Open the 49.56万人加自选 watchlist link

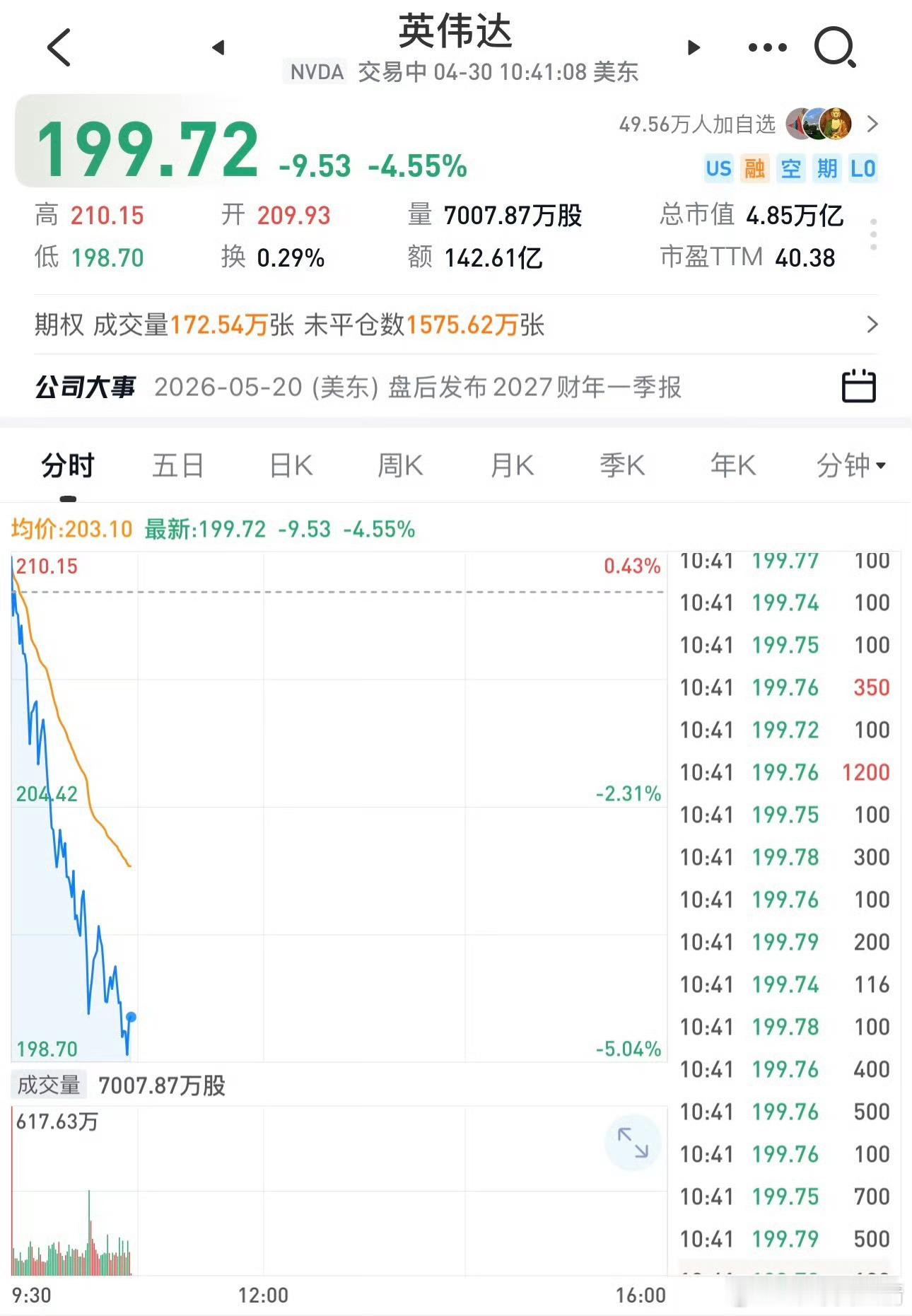tap(696, 122)
